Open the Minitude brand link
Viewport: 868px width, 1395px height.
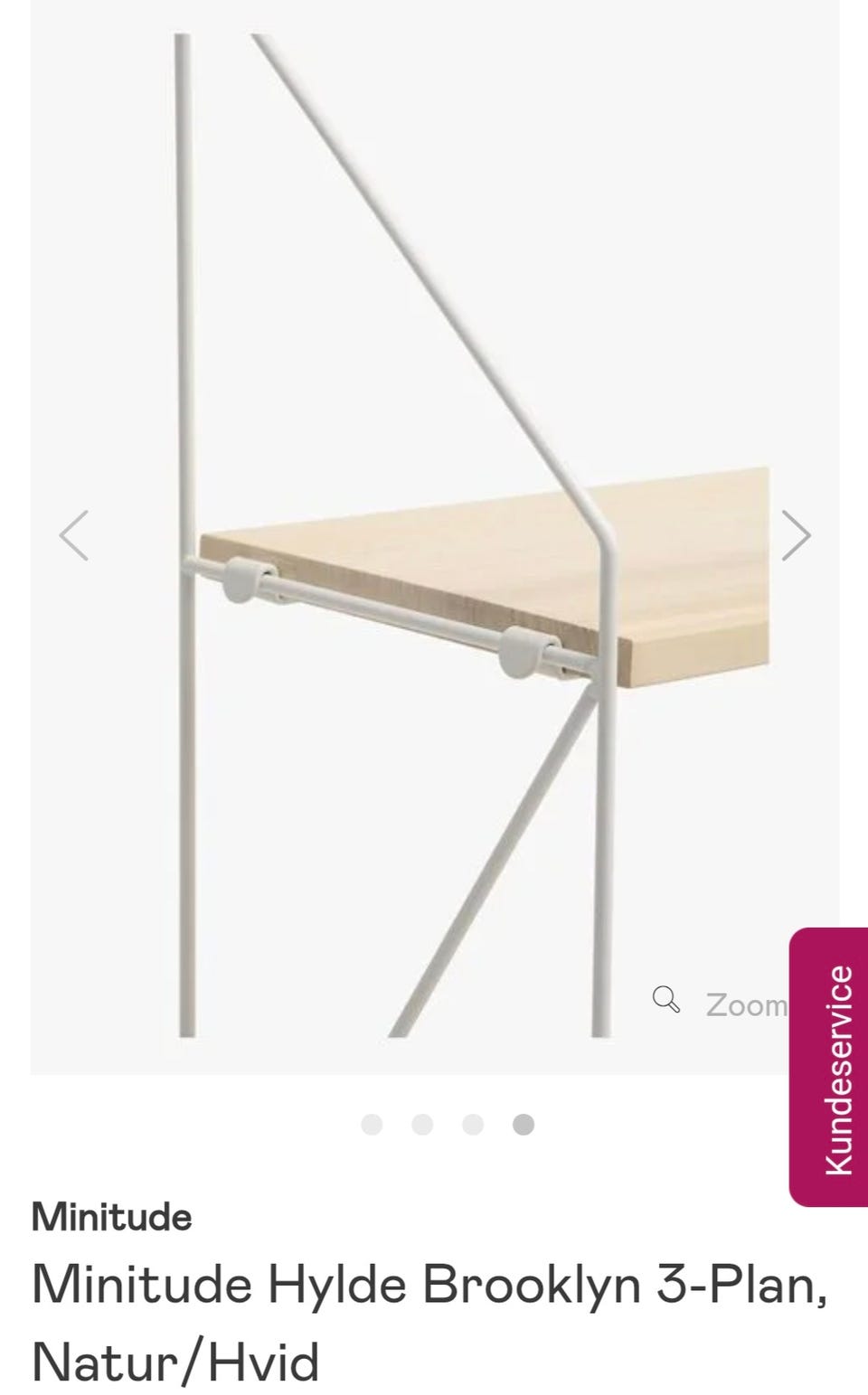click(x=112, y=1217)
